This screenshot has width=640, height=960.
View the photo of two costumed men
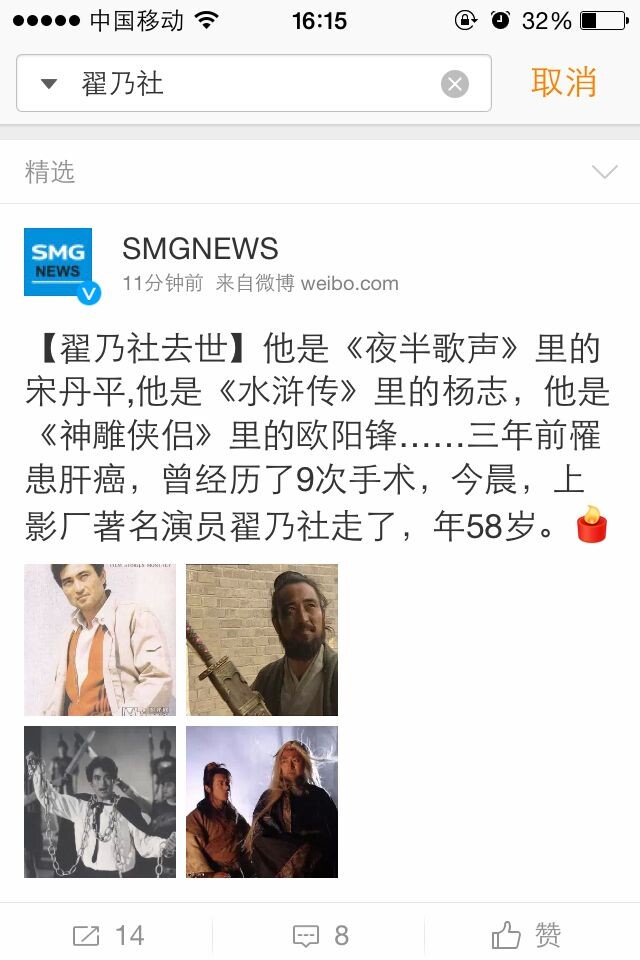point(262,802)
